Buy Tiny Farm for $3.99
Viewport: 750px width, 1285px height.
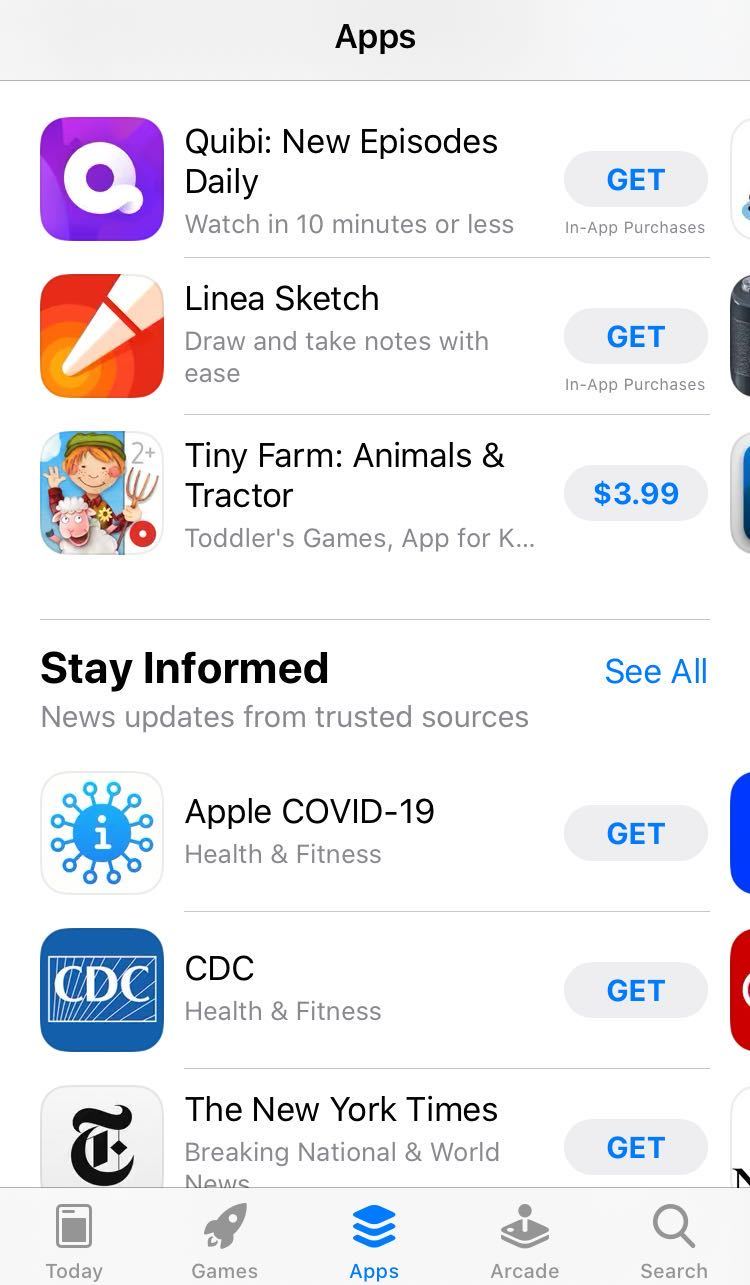pos(635,493)
